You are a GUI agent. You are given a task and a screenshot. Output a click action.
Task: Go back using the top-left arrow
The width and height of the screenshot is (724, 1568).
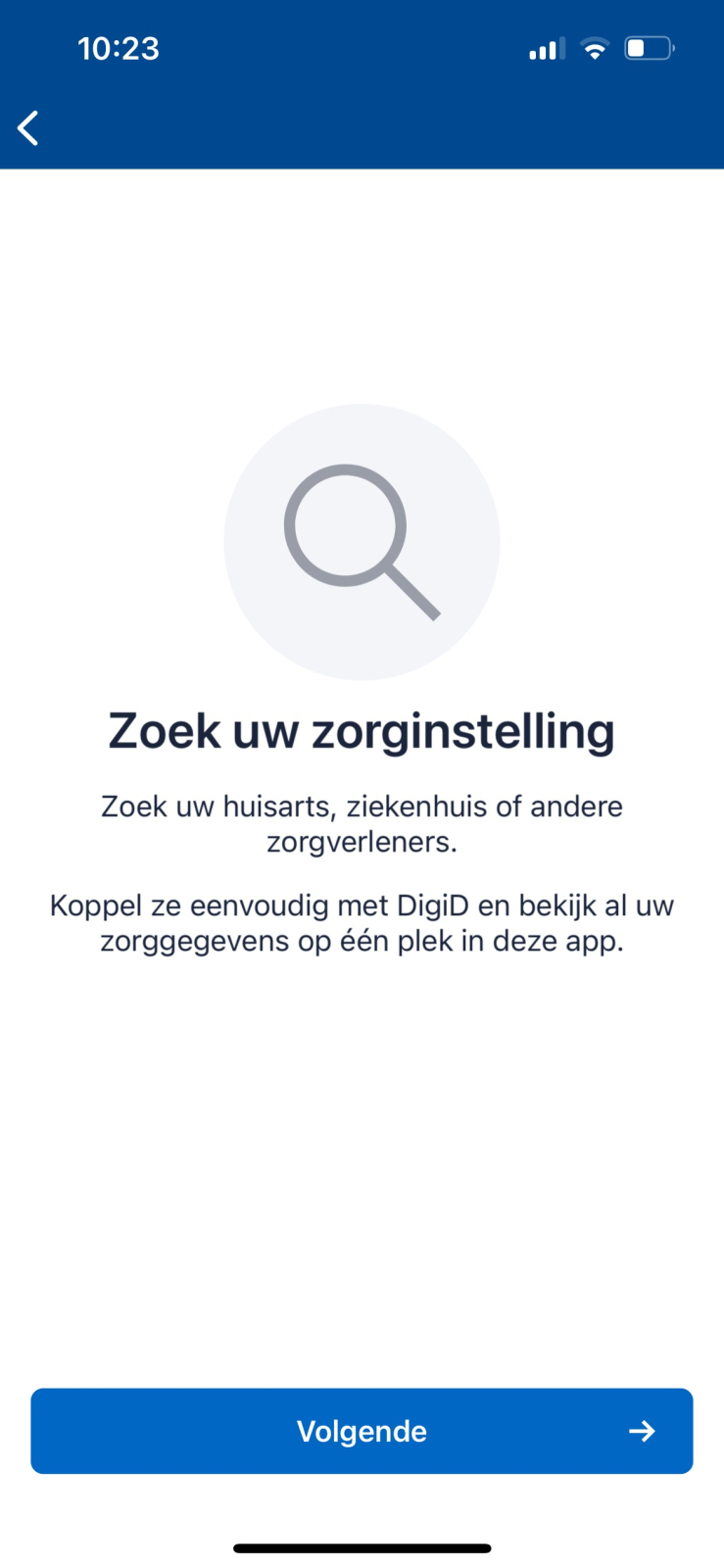[x=28, y=127]
